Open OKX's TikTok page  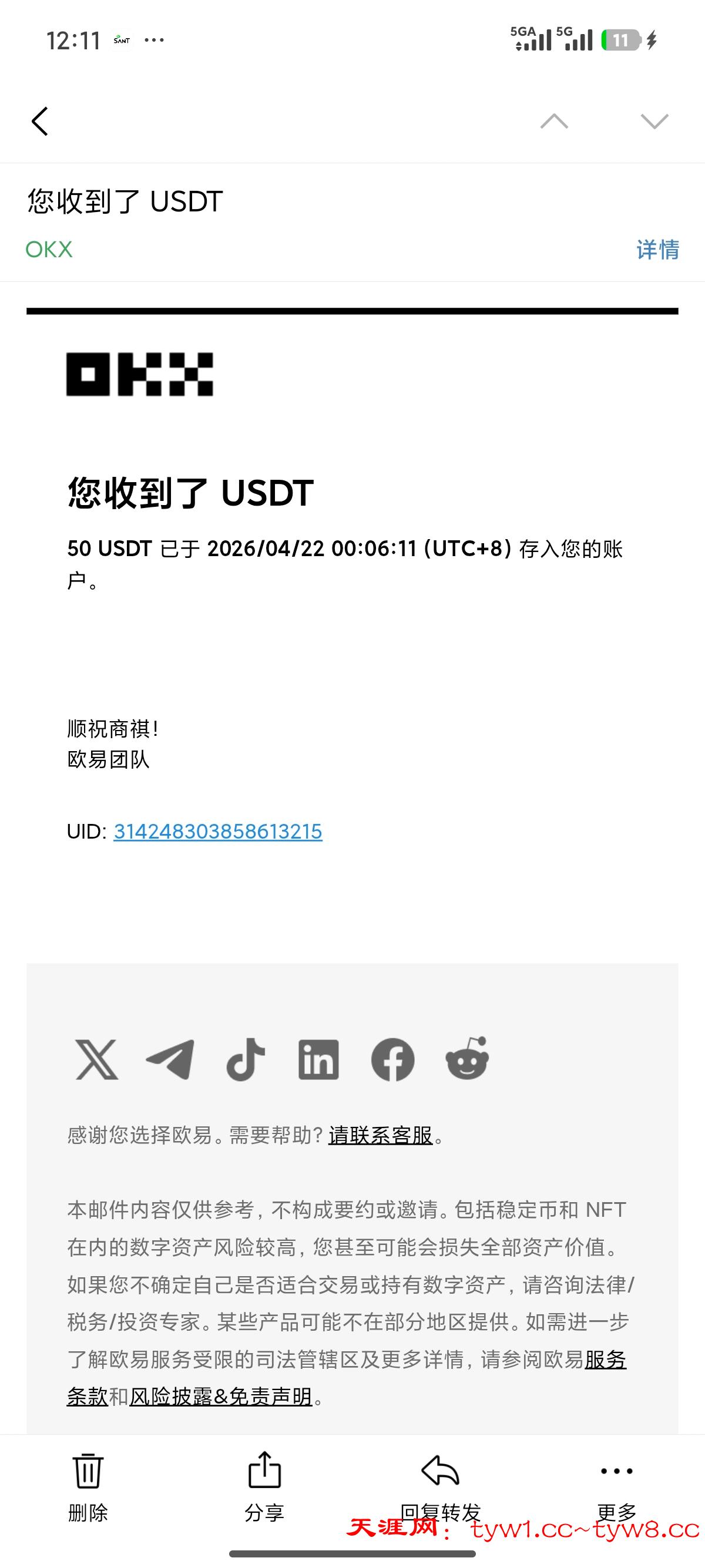246,1060
